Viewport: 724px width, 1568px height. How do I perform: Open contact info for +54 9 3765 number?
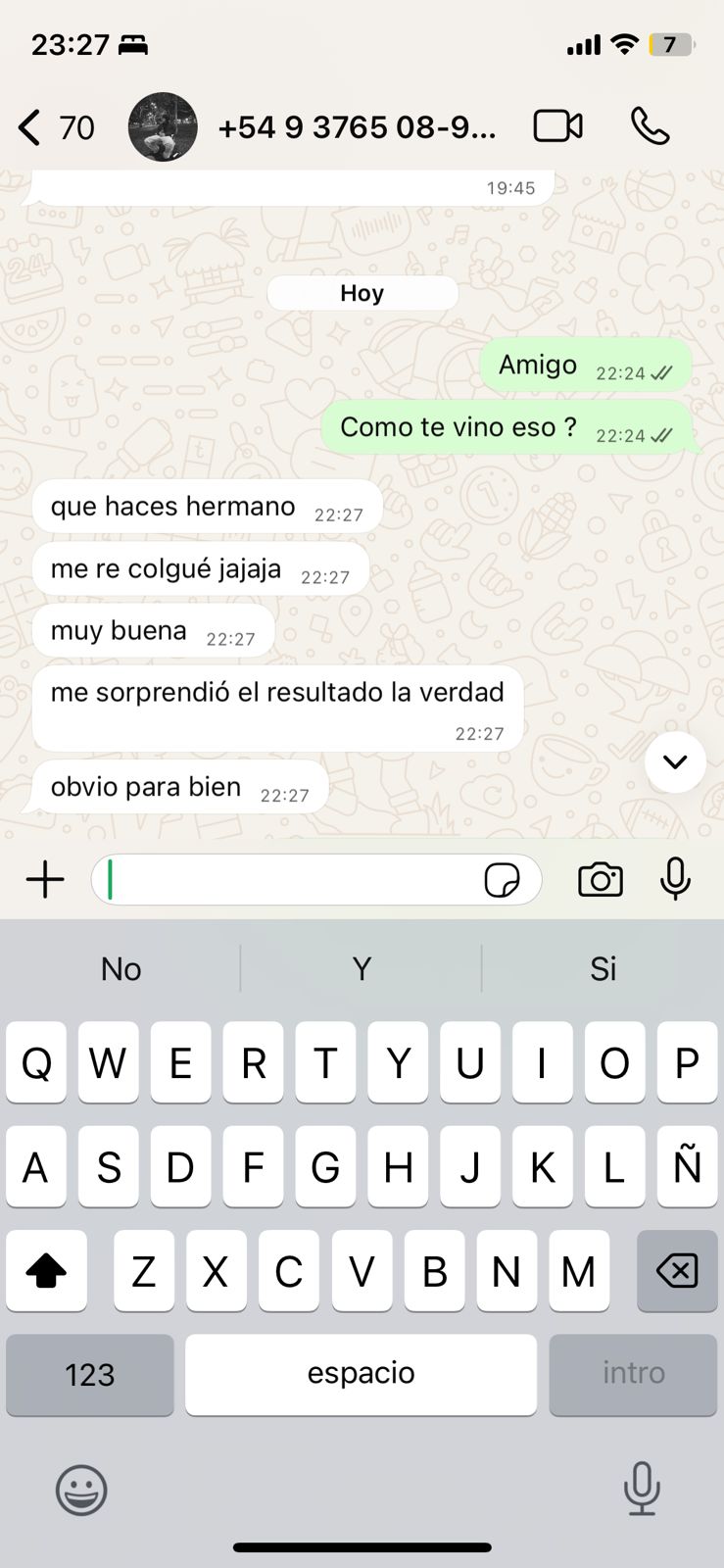coord(357,127)
